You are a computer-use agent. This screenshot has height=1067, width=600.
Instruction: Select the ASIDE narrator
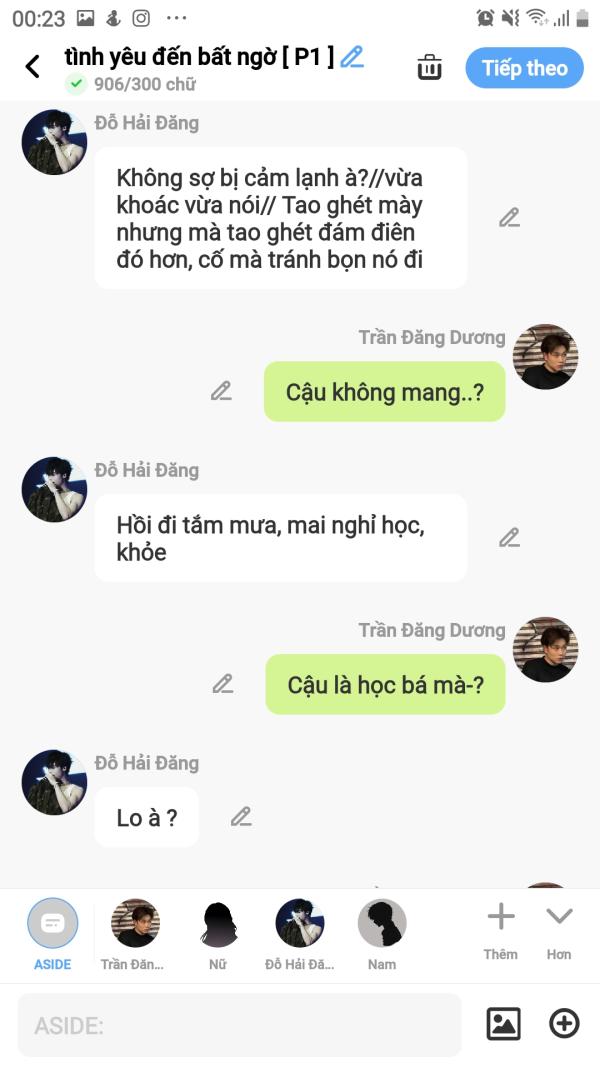[52, 934]
